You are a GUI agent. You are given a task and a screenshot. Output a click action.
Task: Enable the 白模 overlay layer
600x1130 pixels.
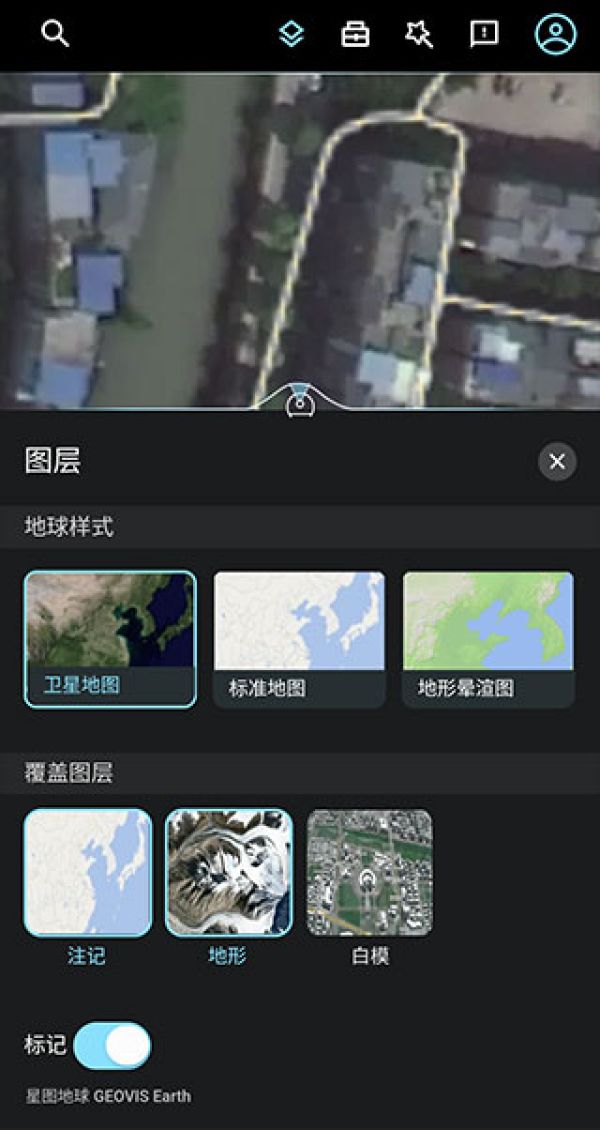click(x=370, y=873)
